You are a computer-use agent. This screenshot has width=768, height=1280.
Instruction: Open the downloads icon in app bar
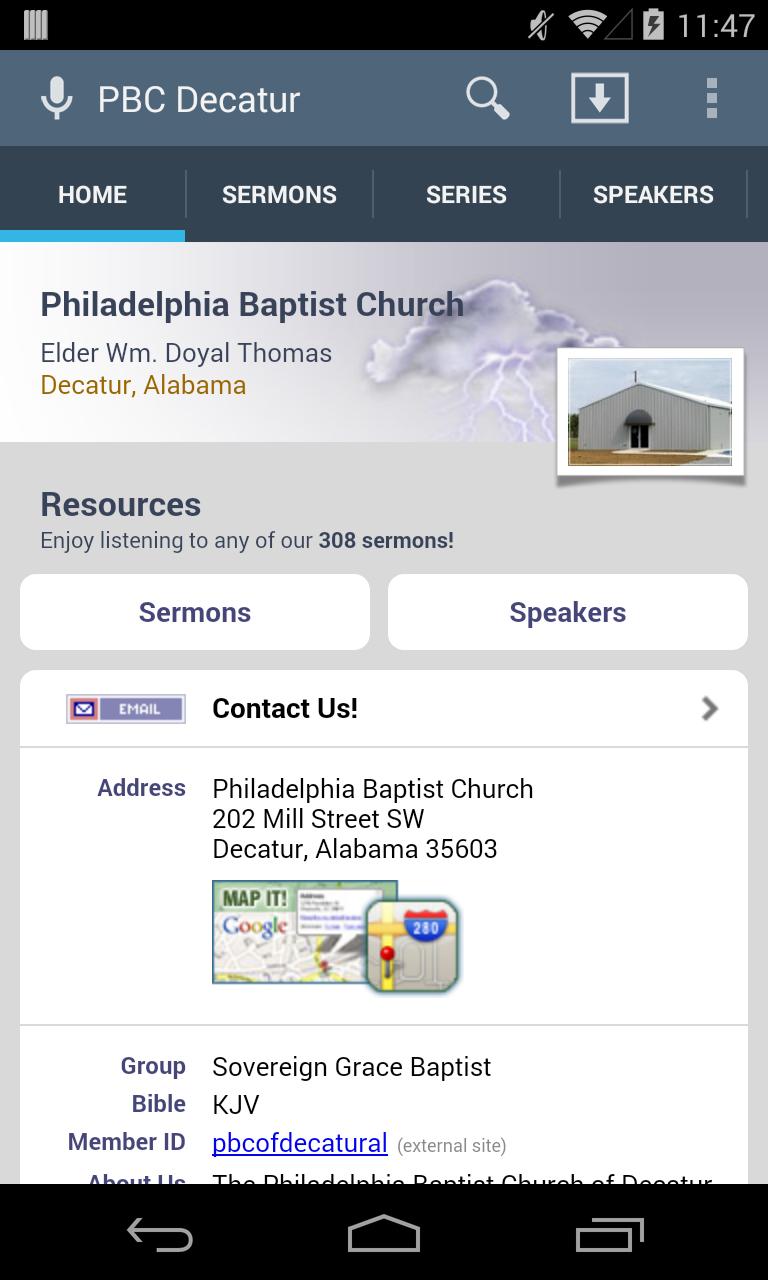tap(600, 98)
